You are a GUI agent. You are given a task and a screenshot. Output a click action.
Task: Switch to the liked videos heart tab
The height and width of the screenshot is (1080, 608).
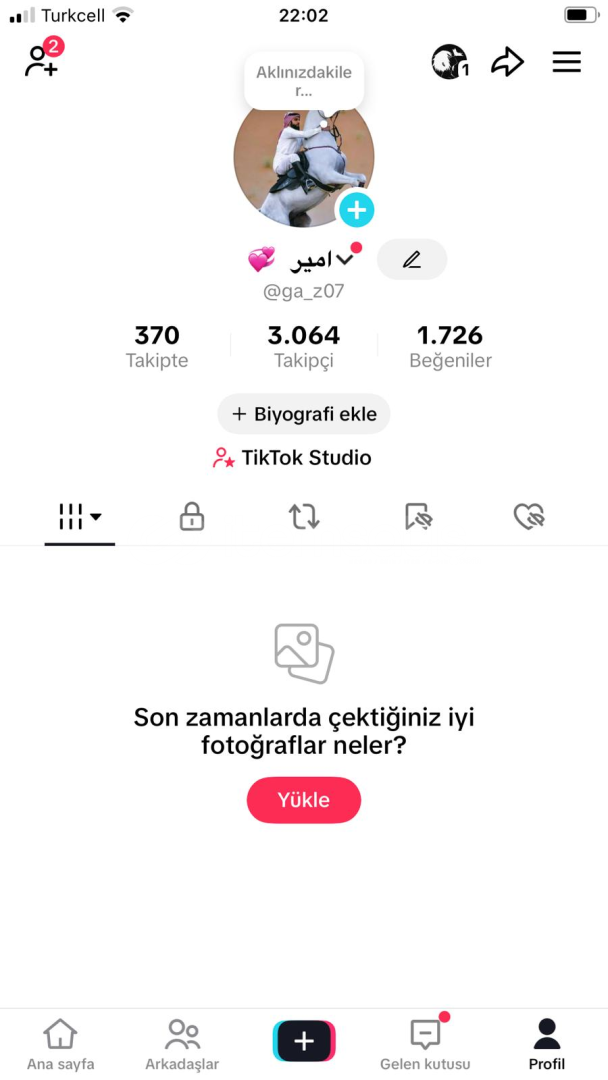pyautogui.click(x=528, y=516)
